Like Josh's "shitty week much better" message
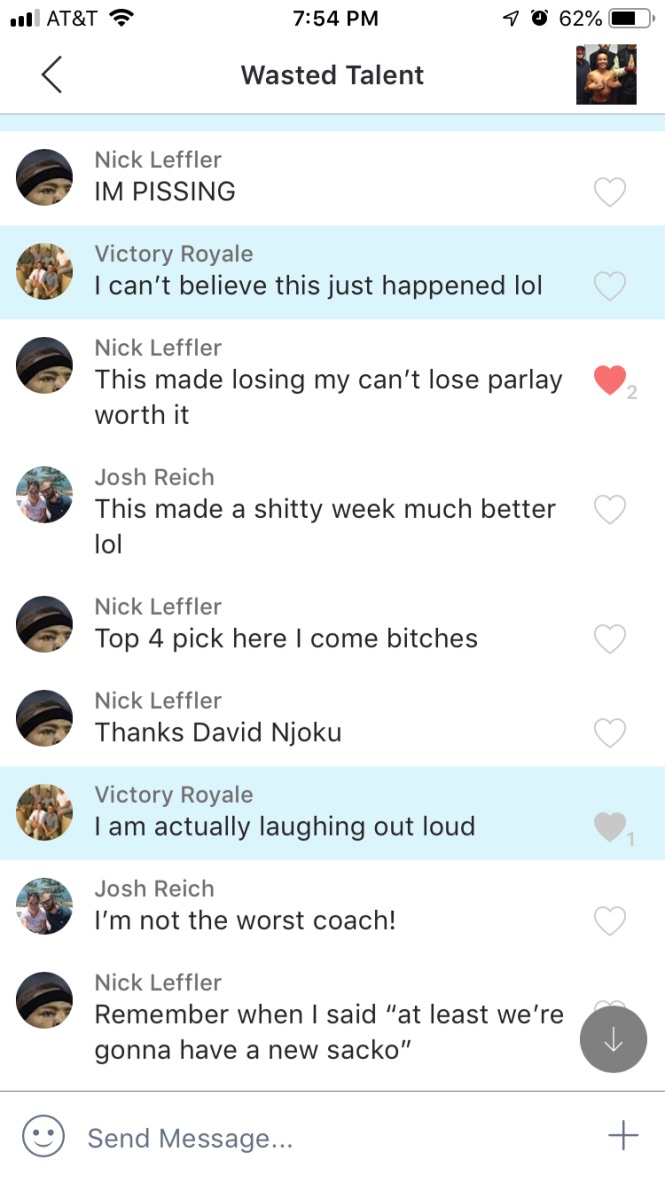 click(x=610, y=510)
